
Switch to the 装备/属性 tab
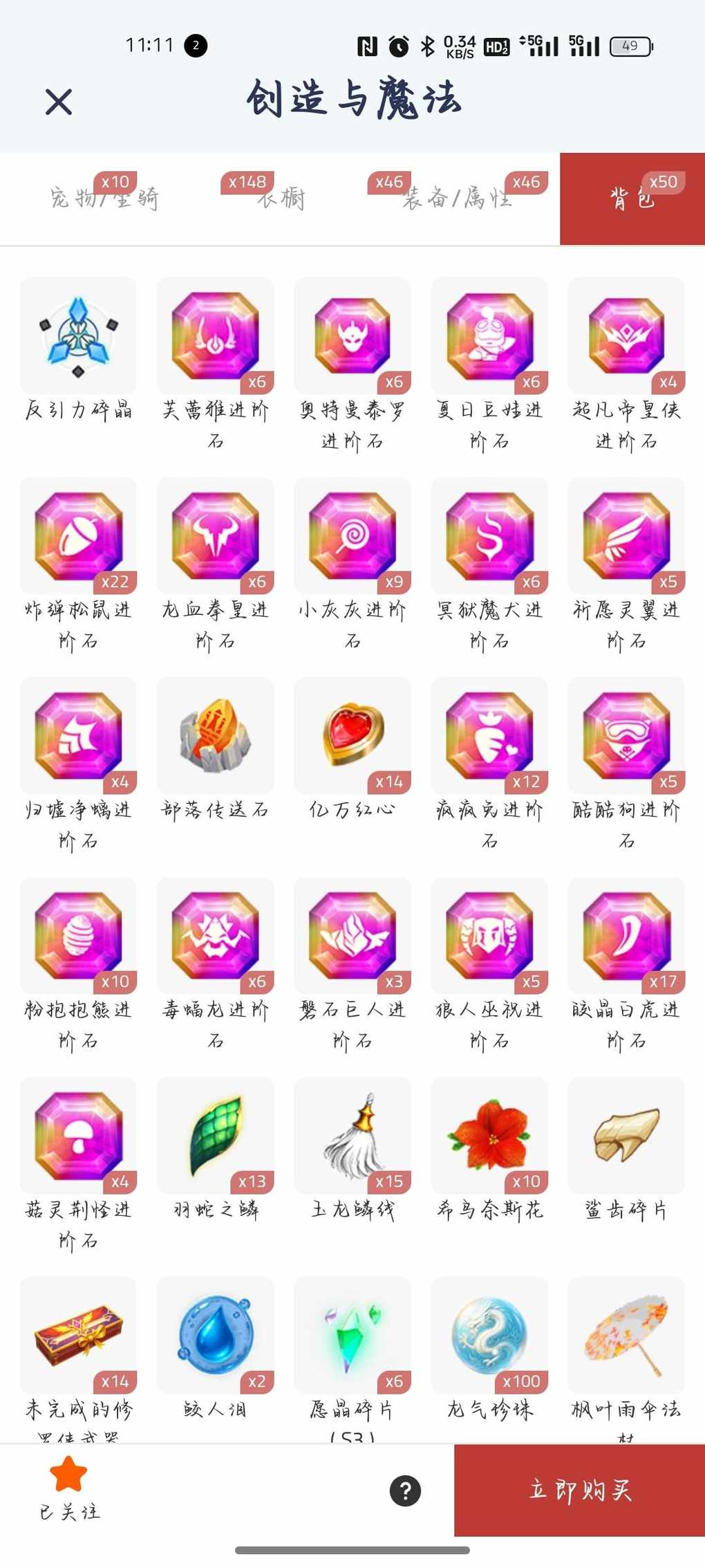[x=456, y=199]
